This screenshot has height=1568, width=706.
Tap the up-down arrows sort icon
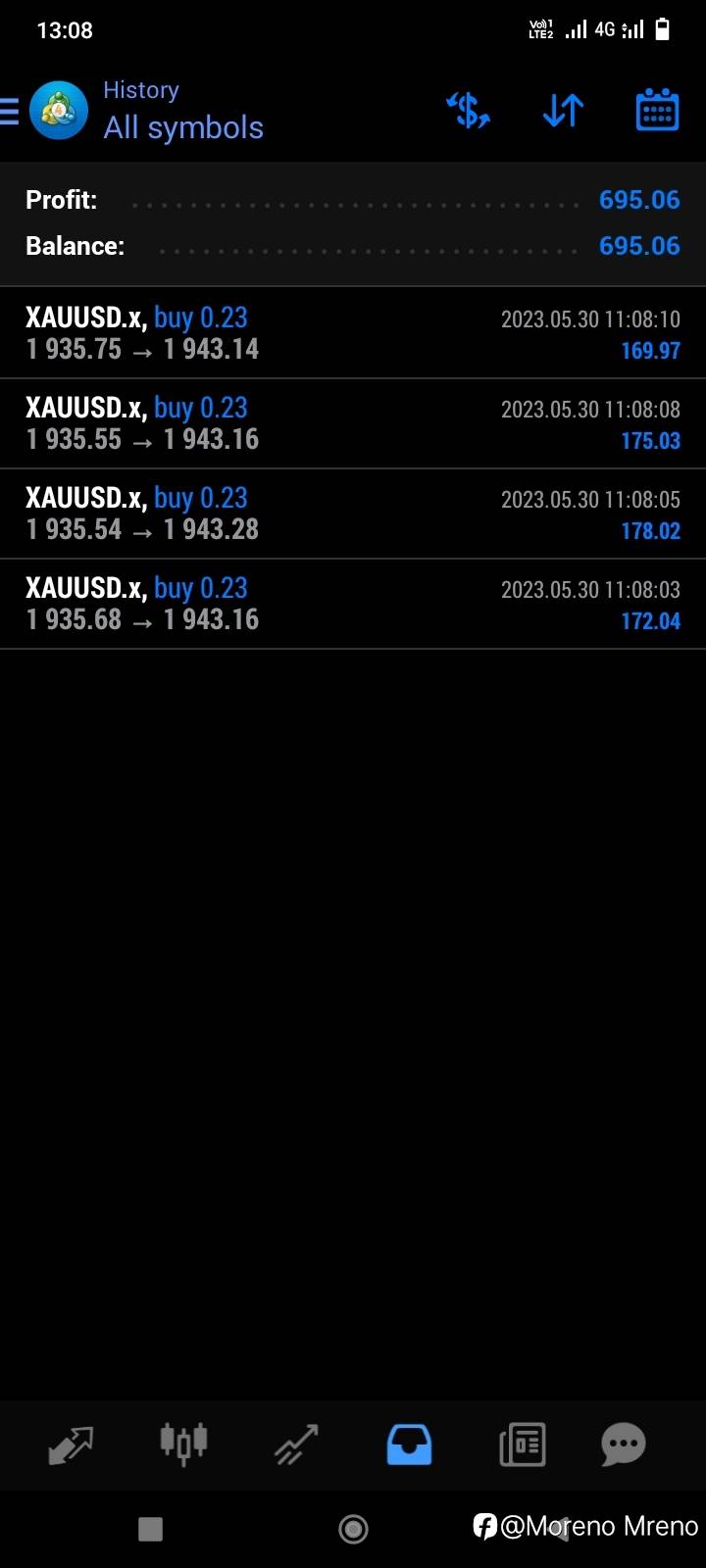[x=563, y=111]
